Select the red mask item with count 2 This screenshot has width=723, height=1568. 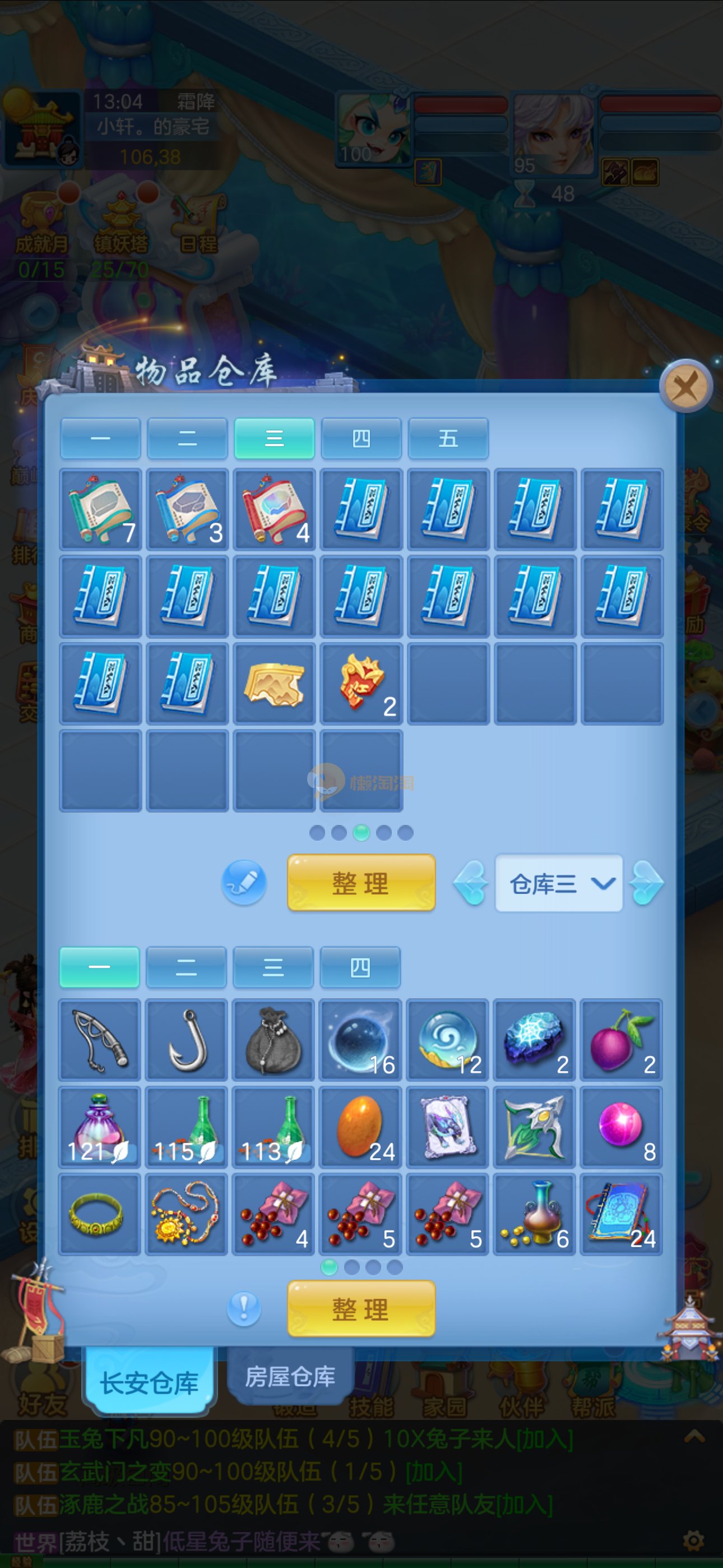coord(361,684)
